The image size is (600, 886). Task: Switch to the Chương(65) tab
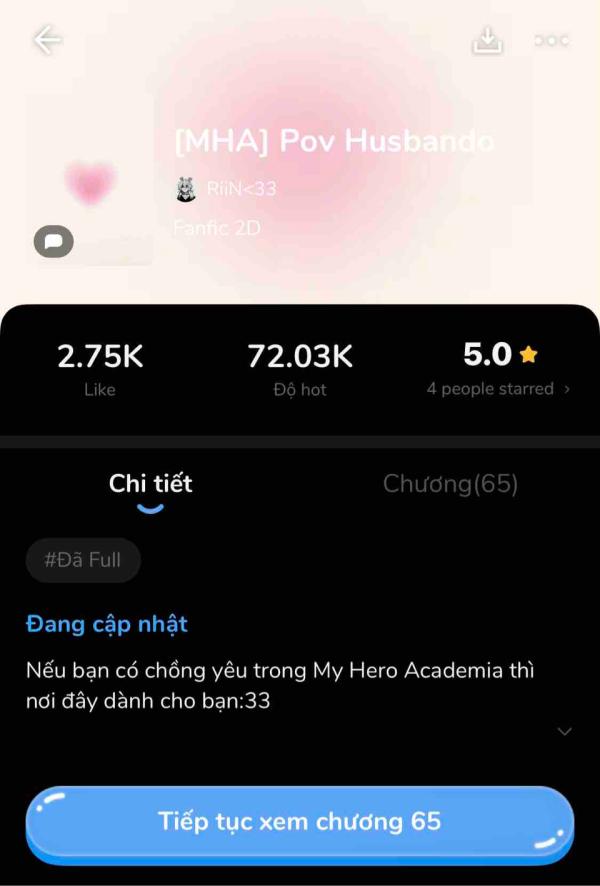coord(450,484)
